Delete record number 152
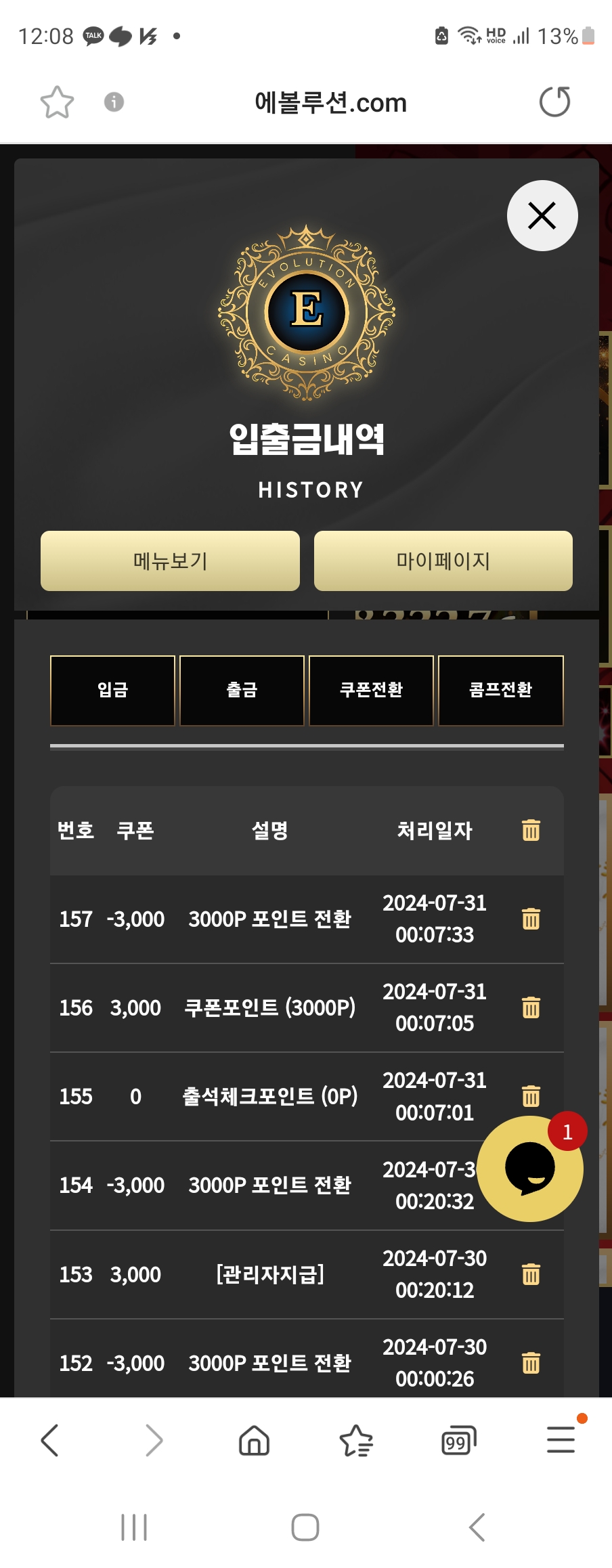Image resolution: width=612 pixels, height=1568 pixels. (x=531, y=1362)
